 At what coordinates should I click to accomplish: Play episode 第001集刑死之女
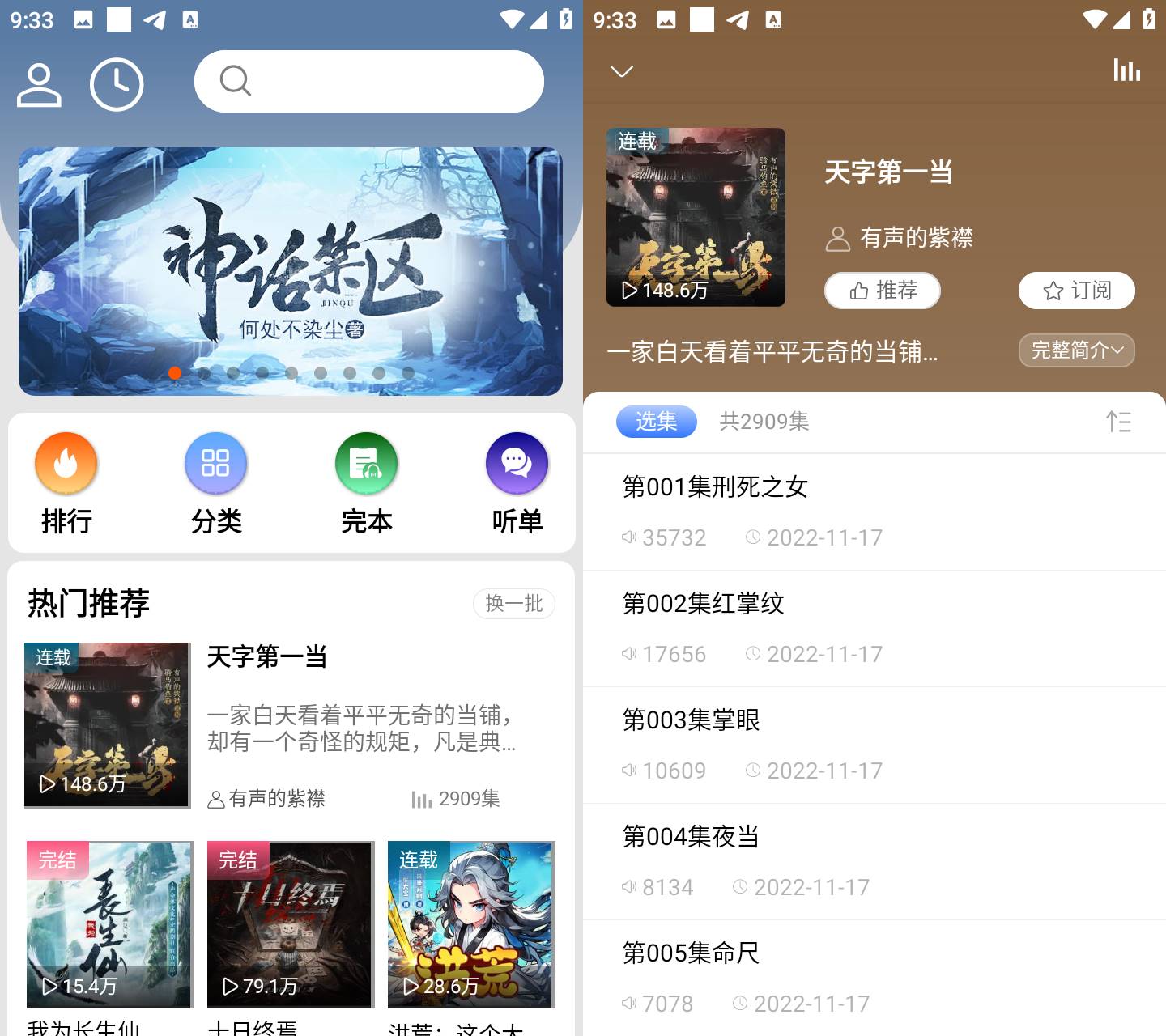click(874, 511)
